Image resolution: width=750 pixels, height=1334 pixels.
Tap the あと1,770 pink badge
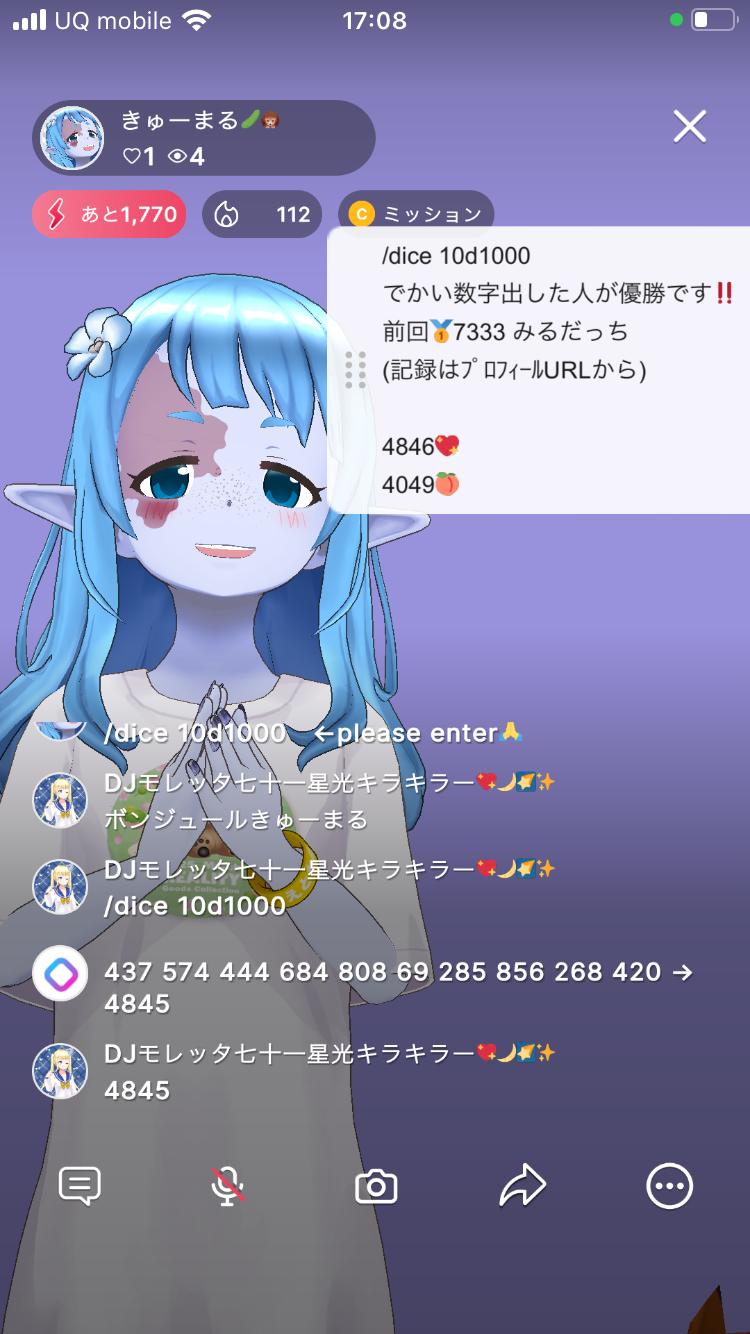(109, 214)
